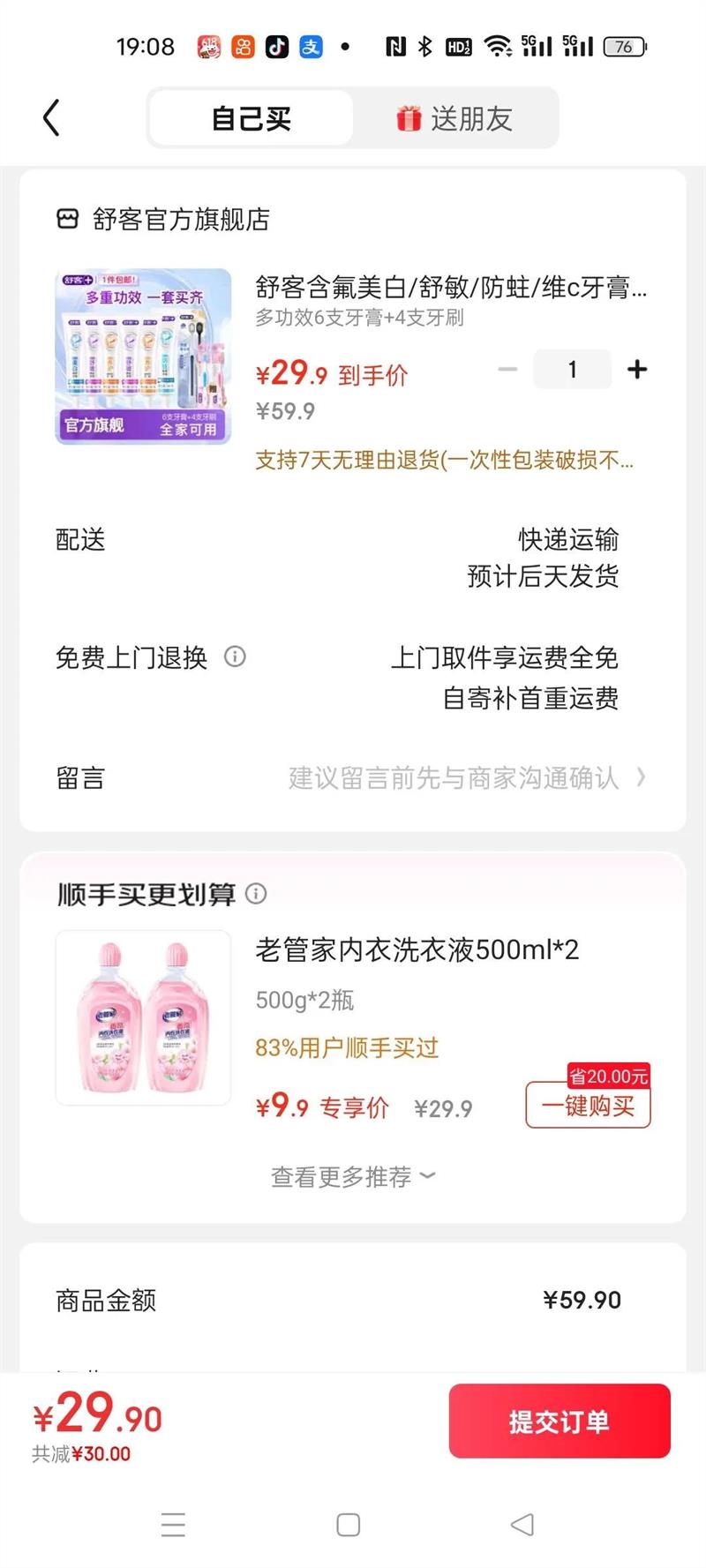
Task: Submit the order with 提交订单
Action: 559,1421
